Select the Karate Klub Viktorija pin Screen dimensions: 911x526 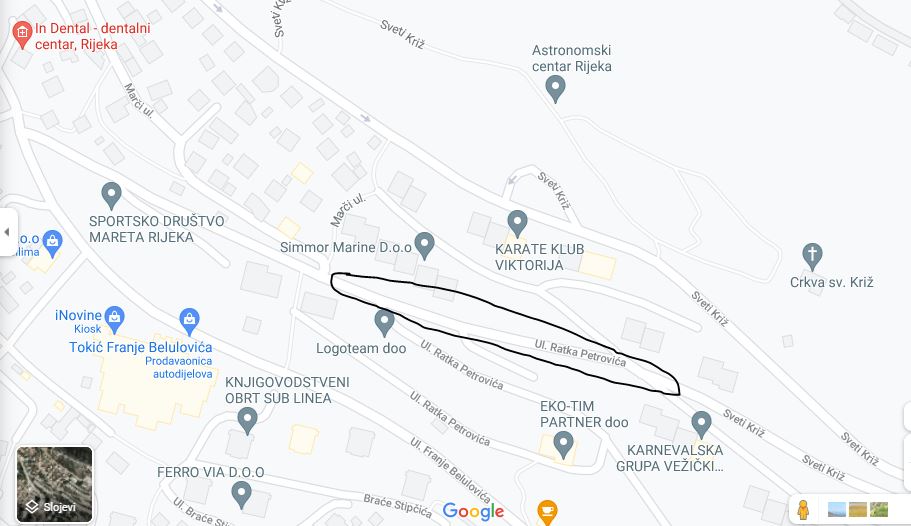[x=517, y=222]
